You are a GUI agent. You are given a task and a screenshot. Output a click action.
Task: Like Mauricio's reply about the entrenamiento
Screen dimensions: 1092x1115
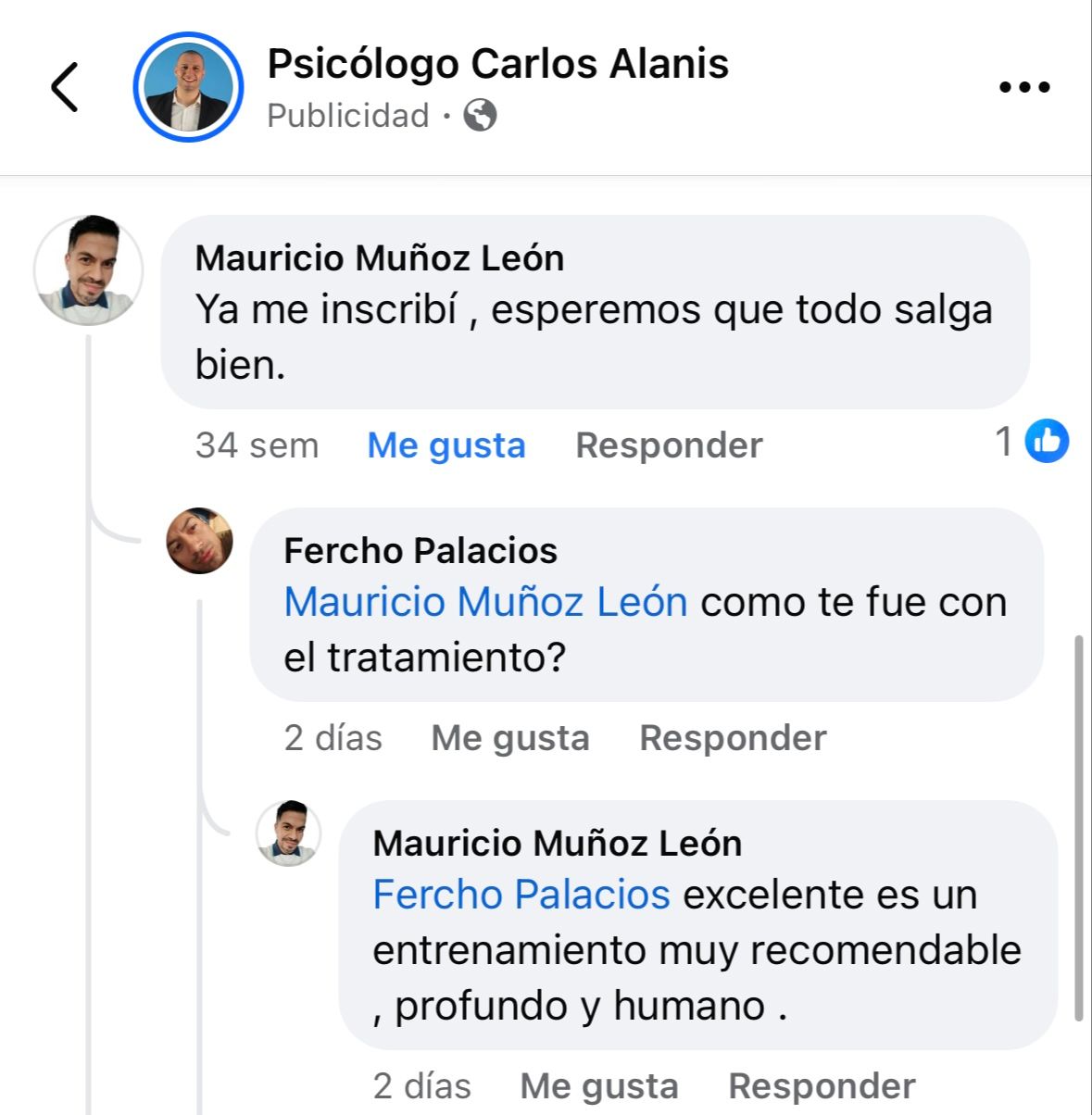(x=599, y=1086)
